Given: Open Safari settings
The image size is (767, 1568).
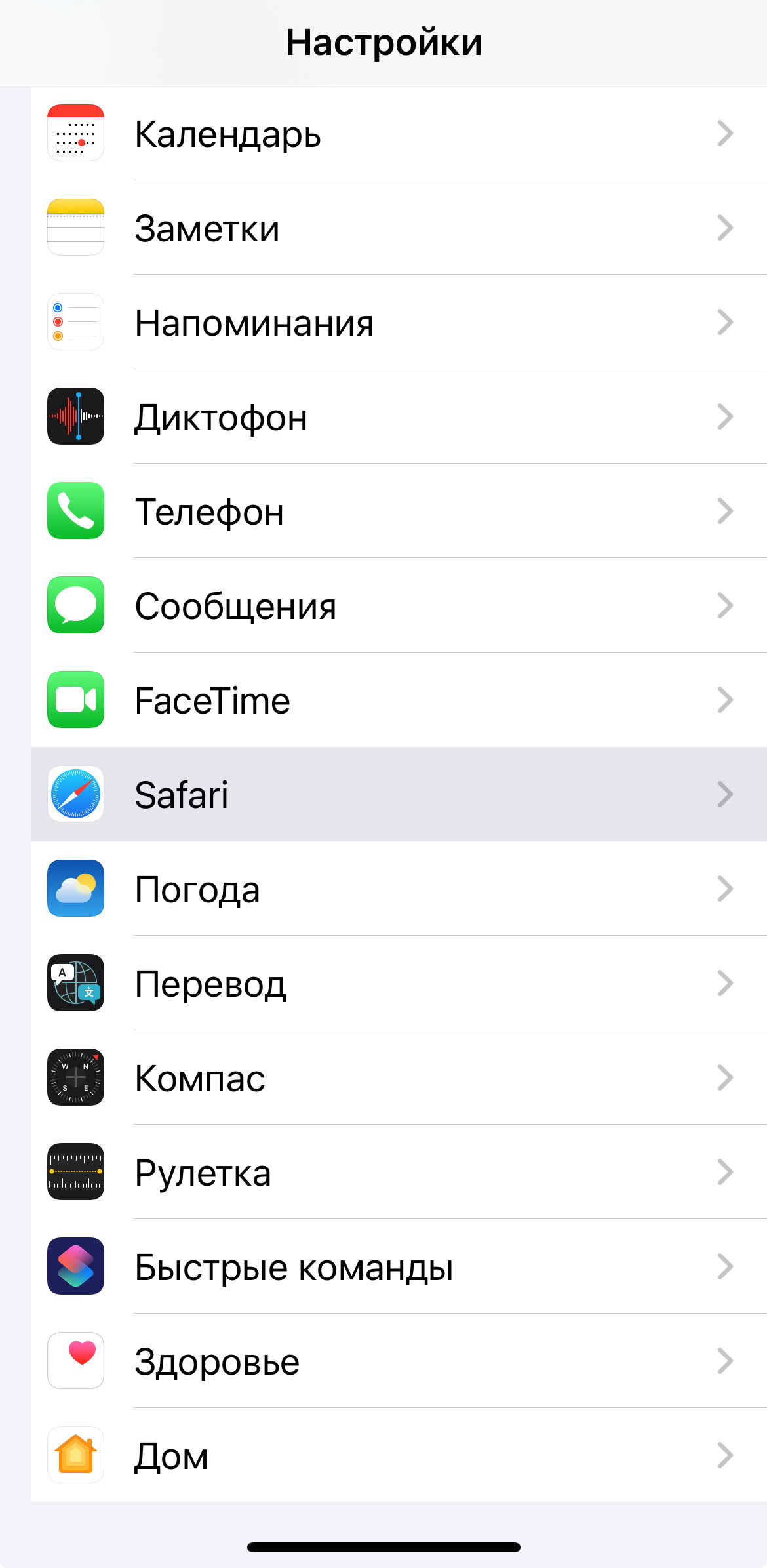Looking at the screenshot, I should tap(399, 794).
